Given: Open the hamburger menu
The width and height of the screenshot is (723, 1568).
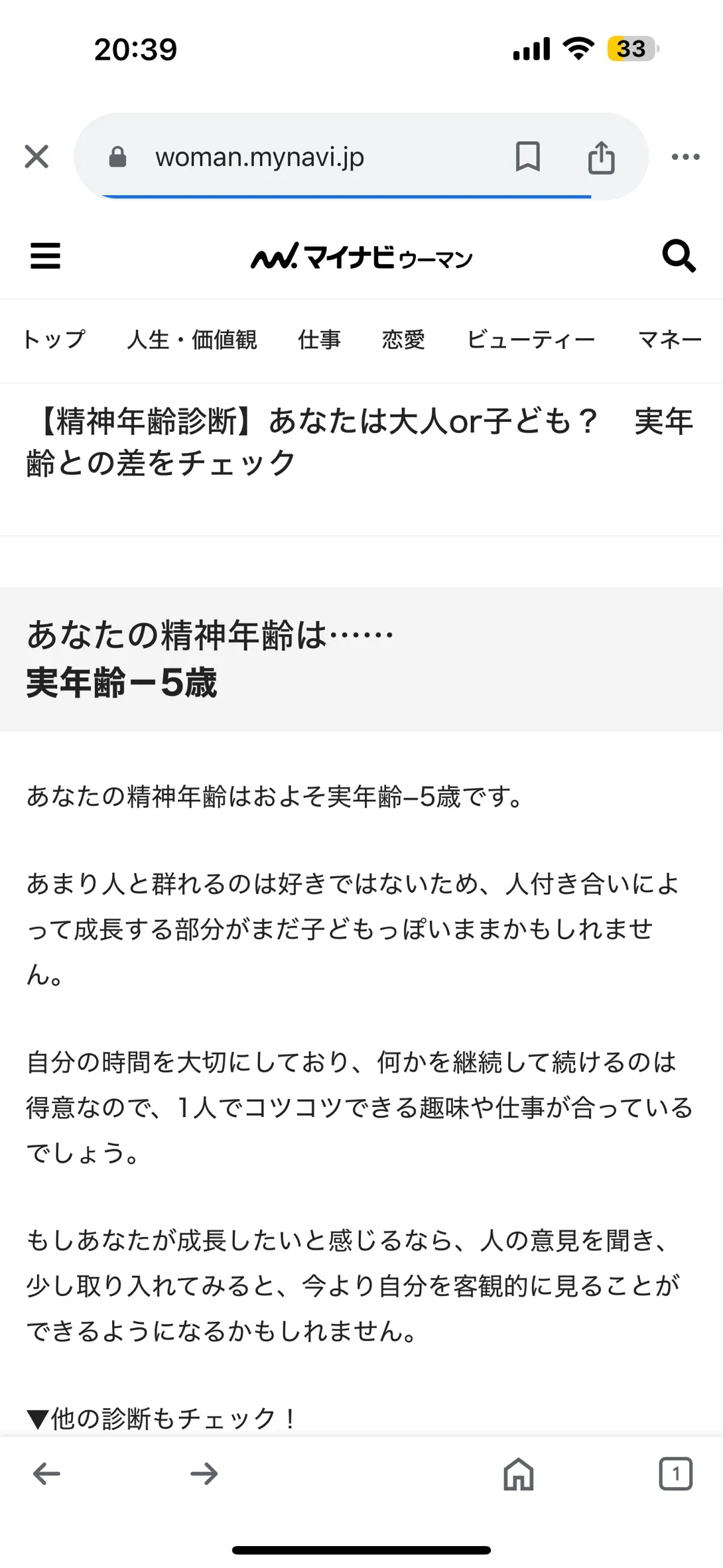Looking at the screenshot, I should click(x=45, y=256).
